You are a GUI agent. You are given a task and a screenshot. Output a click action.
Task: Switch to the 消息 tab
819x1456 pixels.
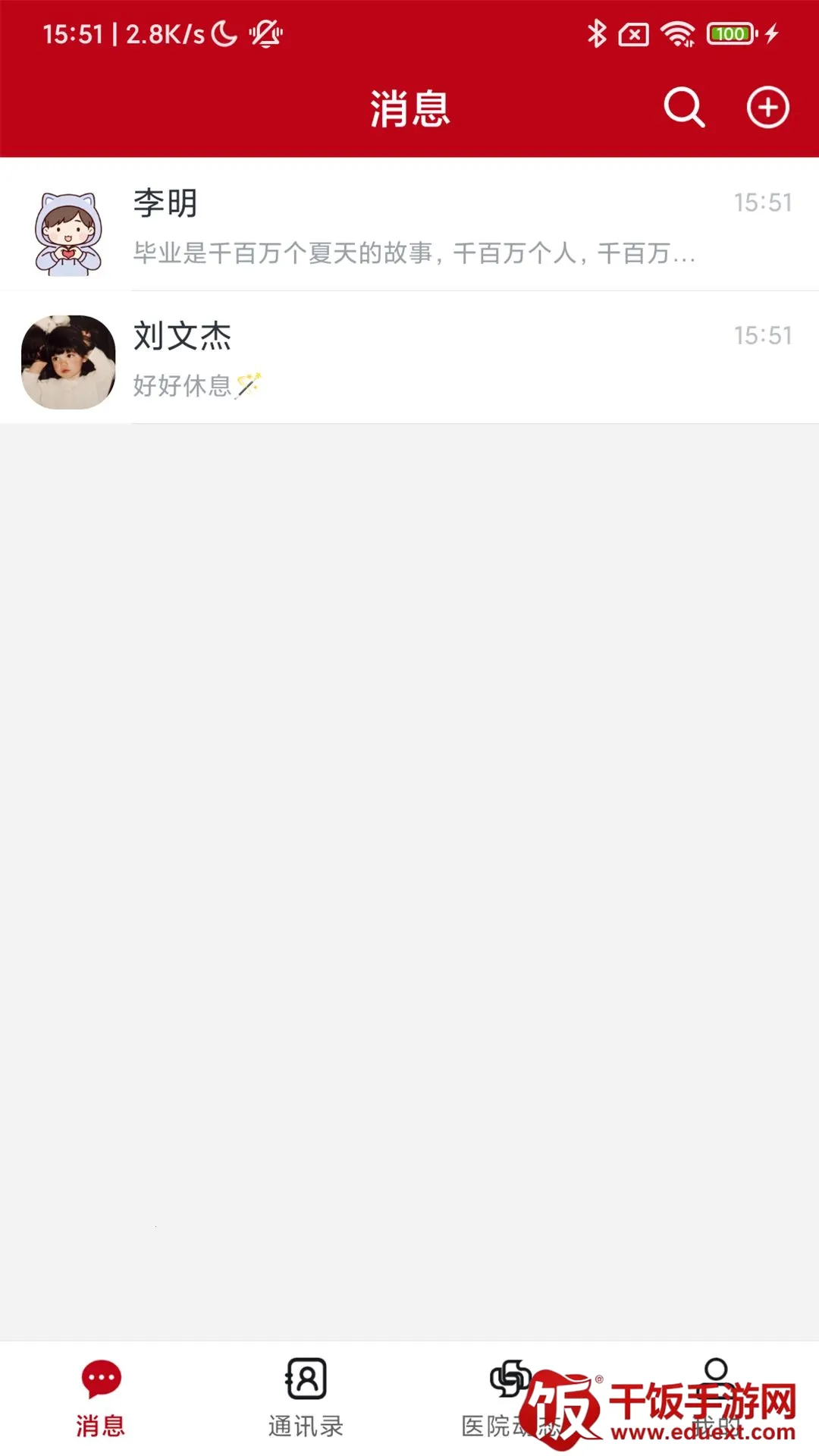pyautogui.click(x=101, y=1399)
